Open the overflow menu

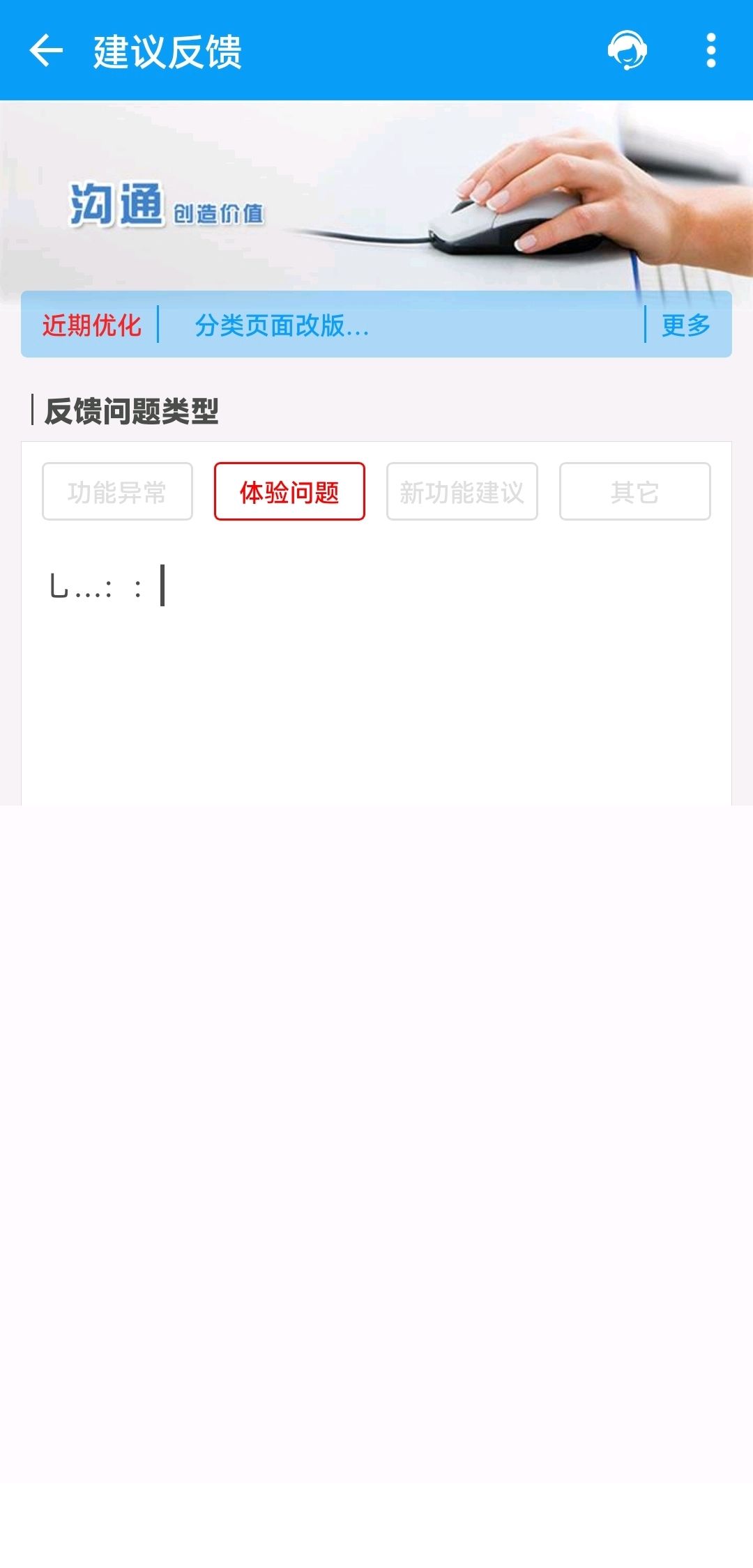710,50
